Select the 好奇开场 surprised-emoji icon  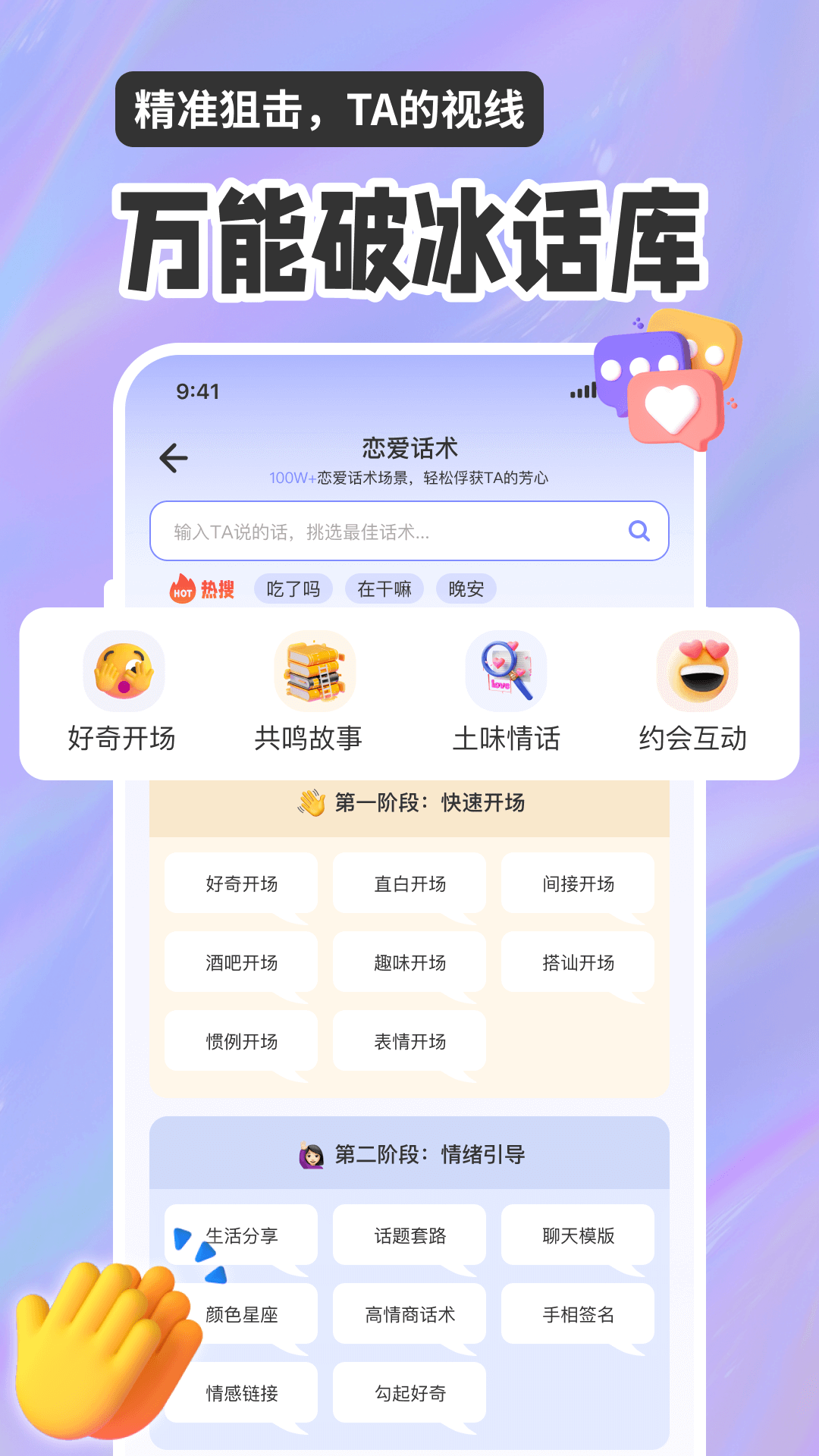click(x=124, y=671)
